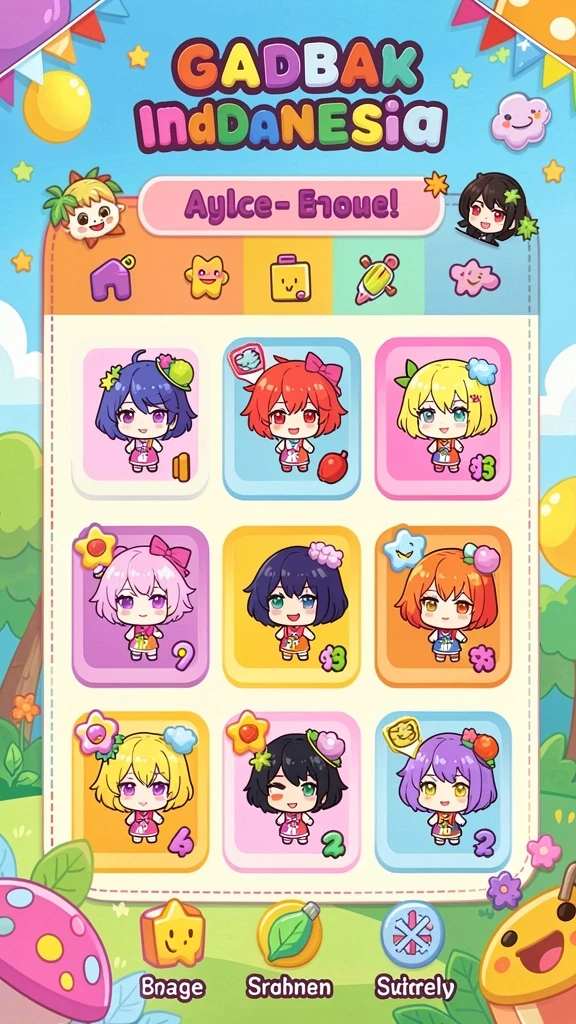Viewport: 576px width, 1024px height.
Task: Open the purple house home tab
Action: [x=110, y=278]
